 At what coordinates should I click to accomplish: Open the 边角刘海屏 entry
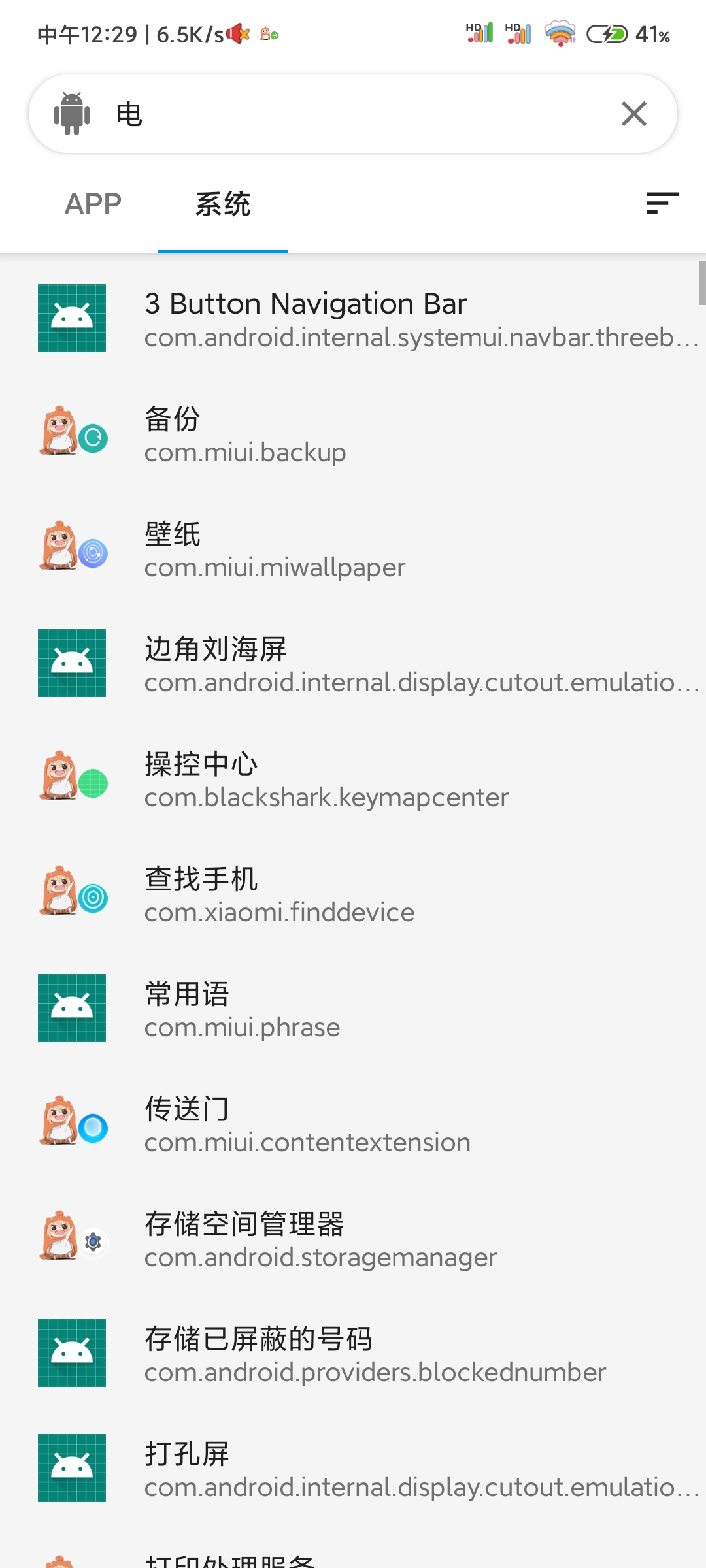[x=353, y=664]
